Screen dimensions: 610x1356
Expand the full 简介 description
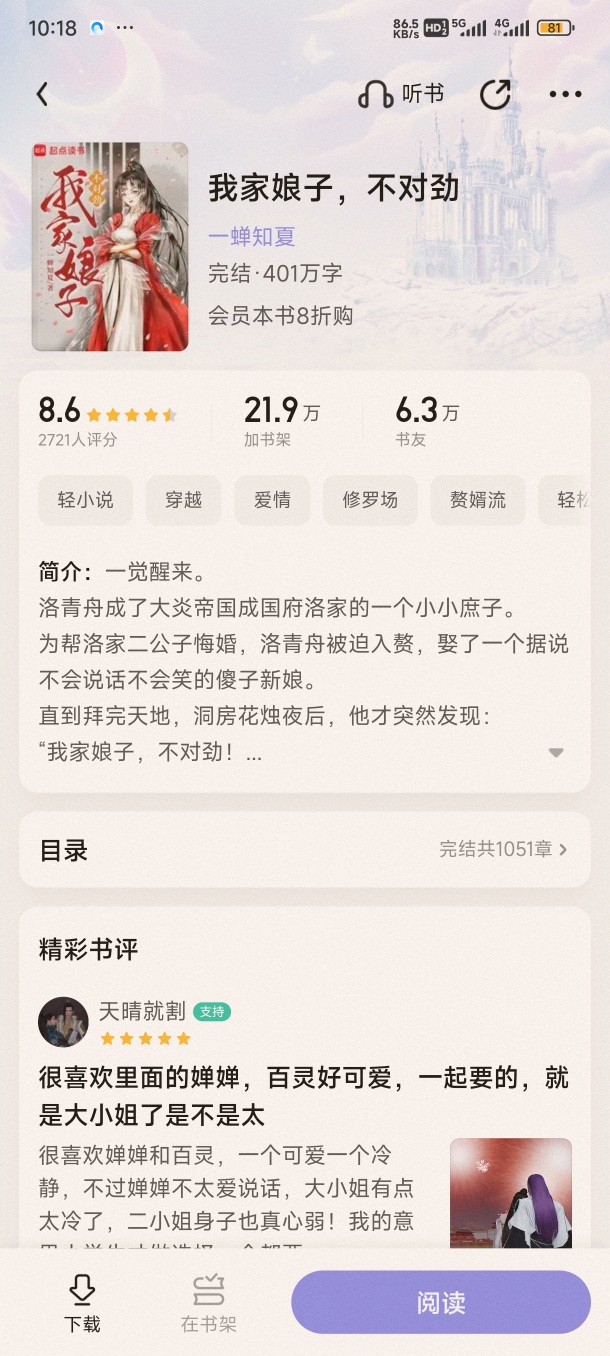556,752
